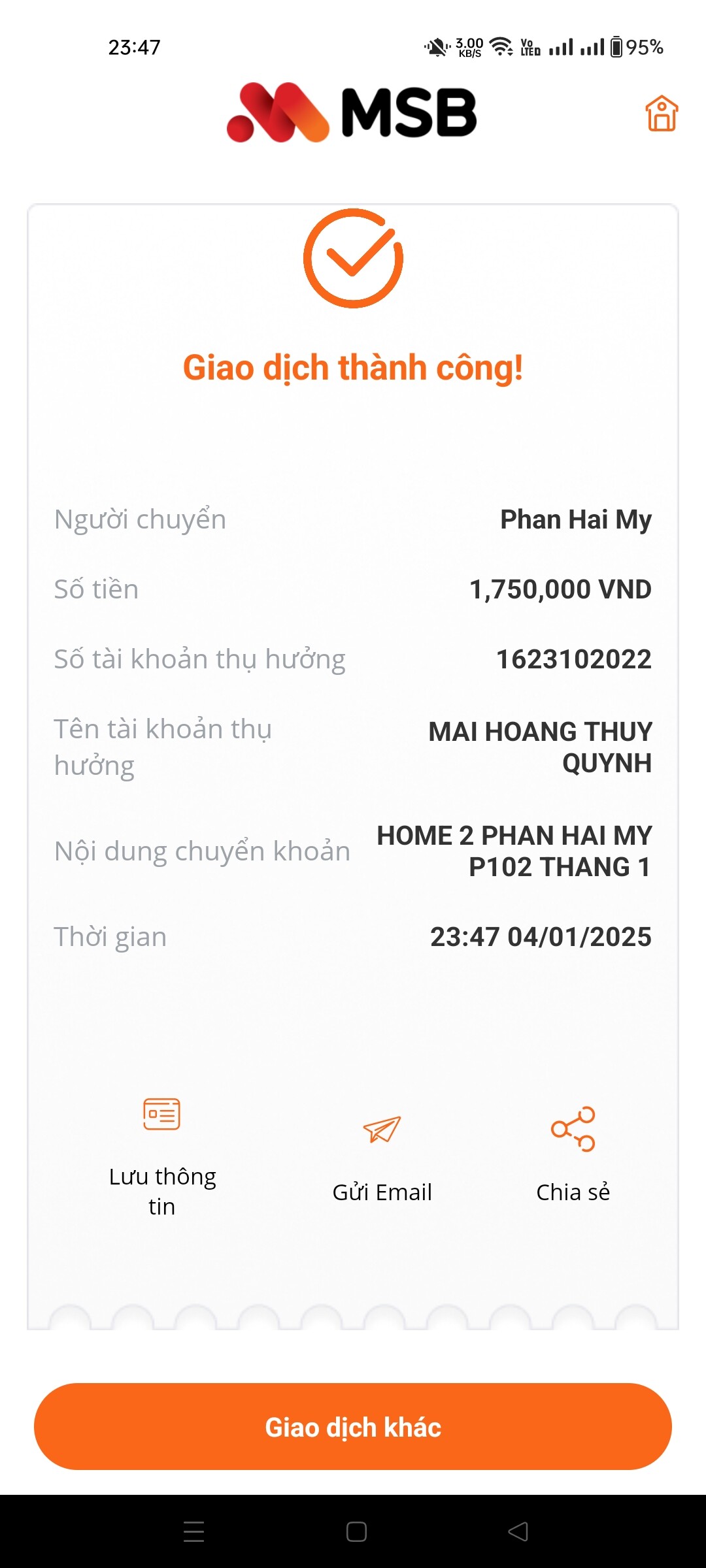This screenshot has width=706, height=1568.
Task: Open recent apps from the navigation bar
Action: (194, 1531)
